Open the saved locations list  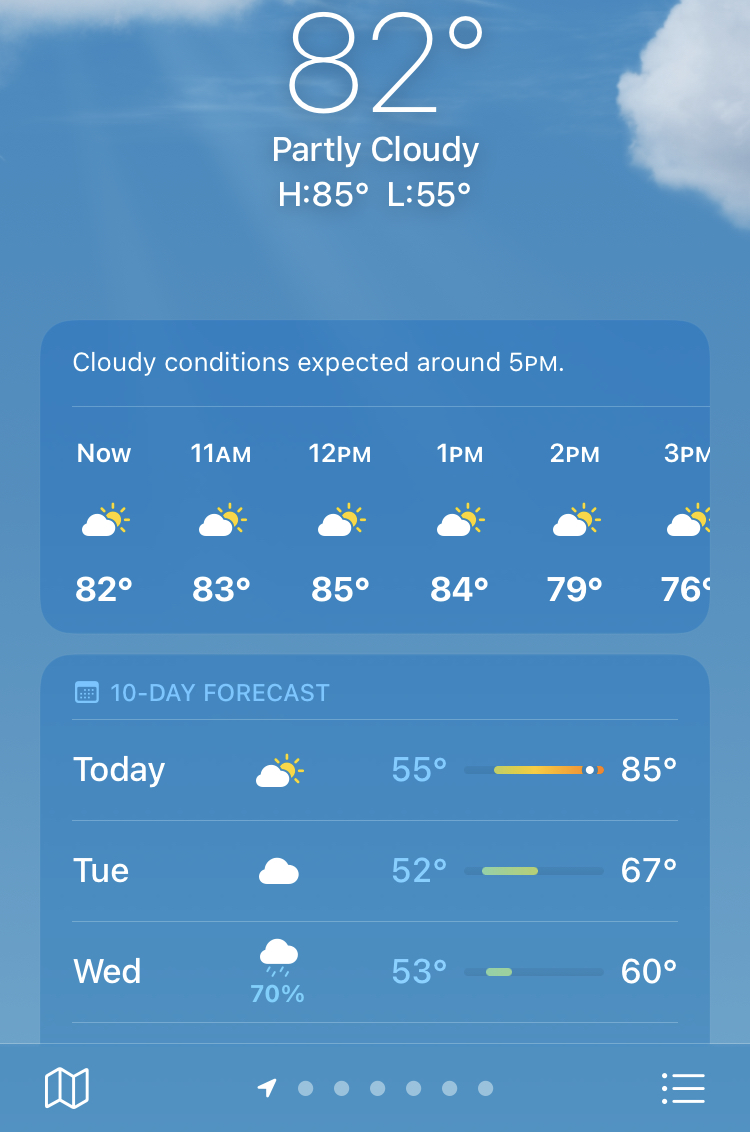pyautogui.click(x=683, y=1088)
